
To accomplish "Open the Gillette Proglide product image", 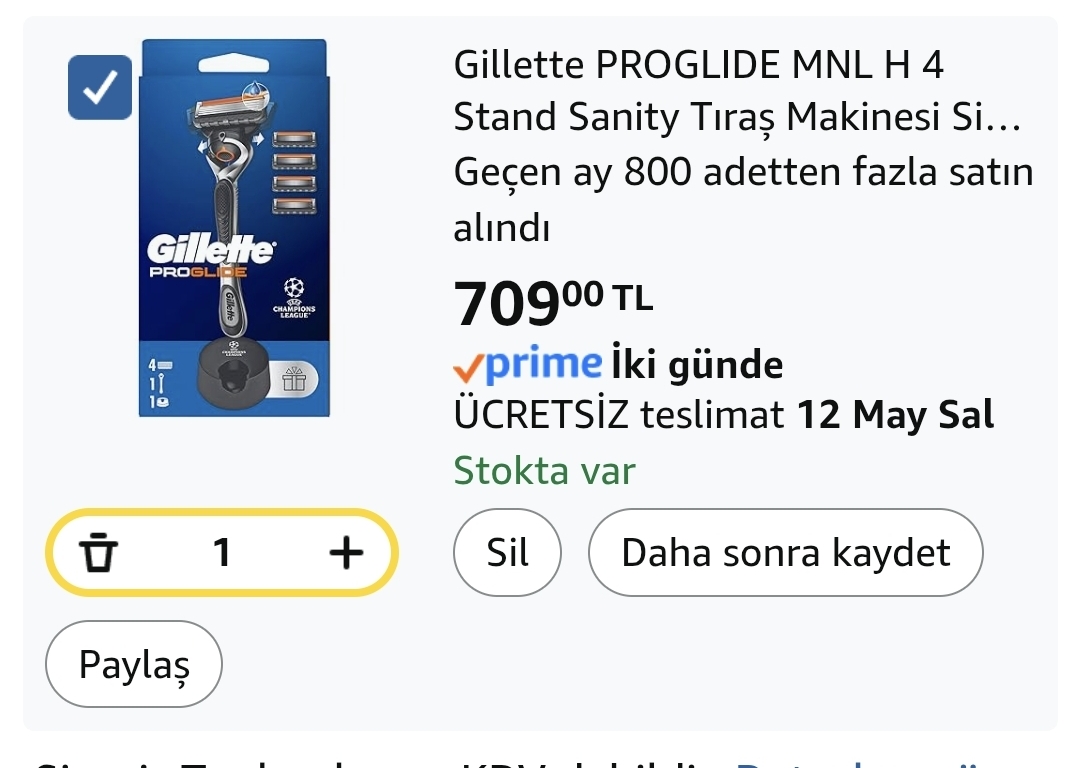I will (234, 228).
